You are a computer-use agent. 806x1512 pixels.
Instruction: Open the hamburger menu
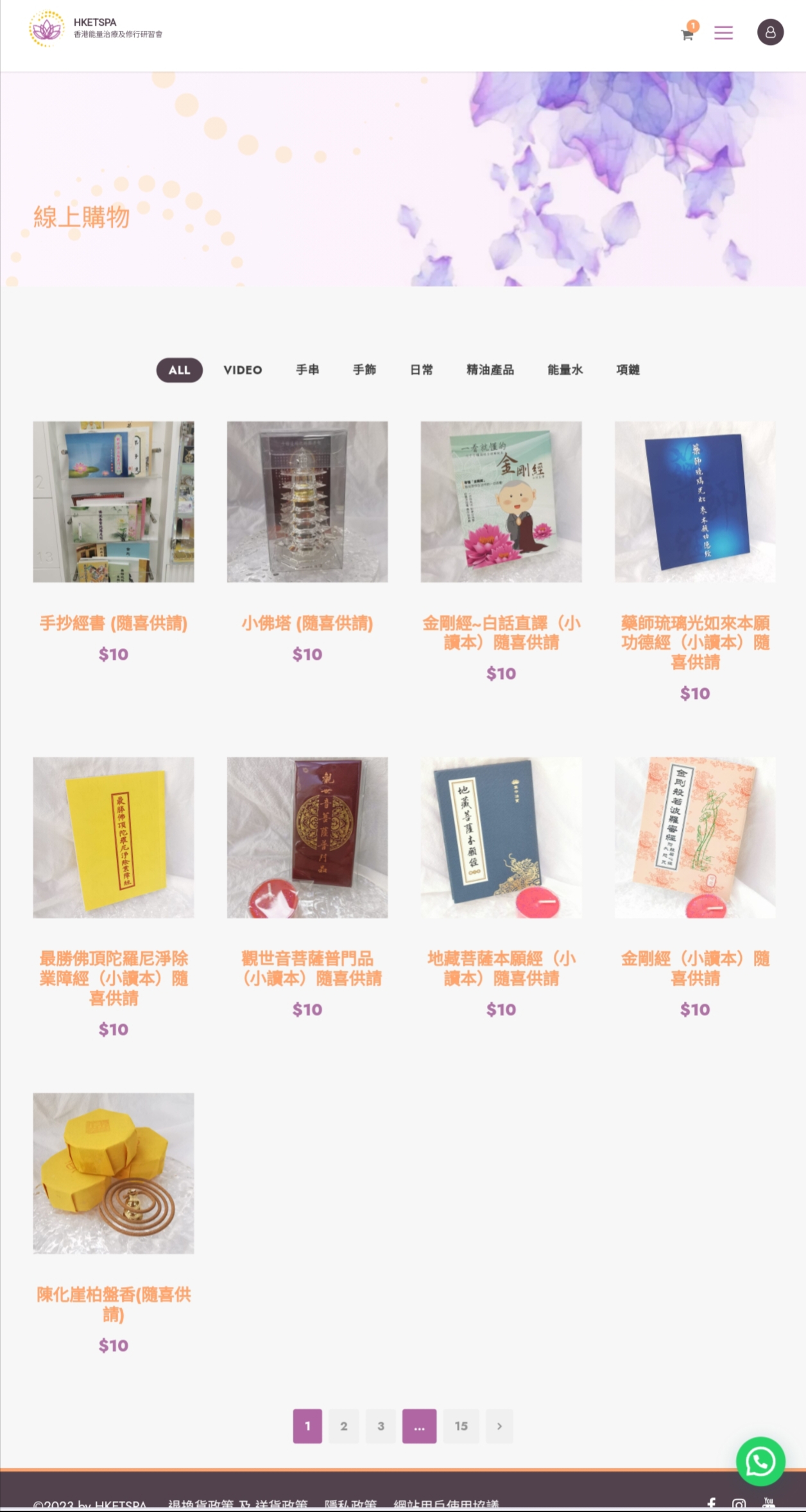(723, 33)
